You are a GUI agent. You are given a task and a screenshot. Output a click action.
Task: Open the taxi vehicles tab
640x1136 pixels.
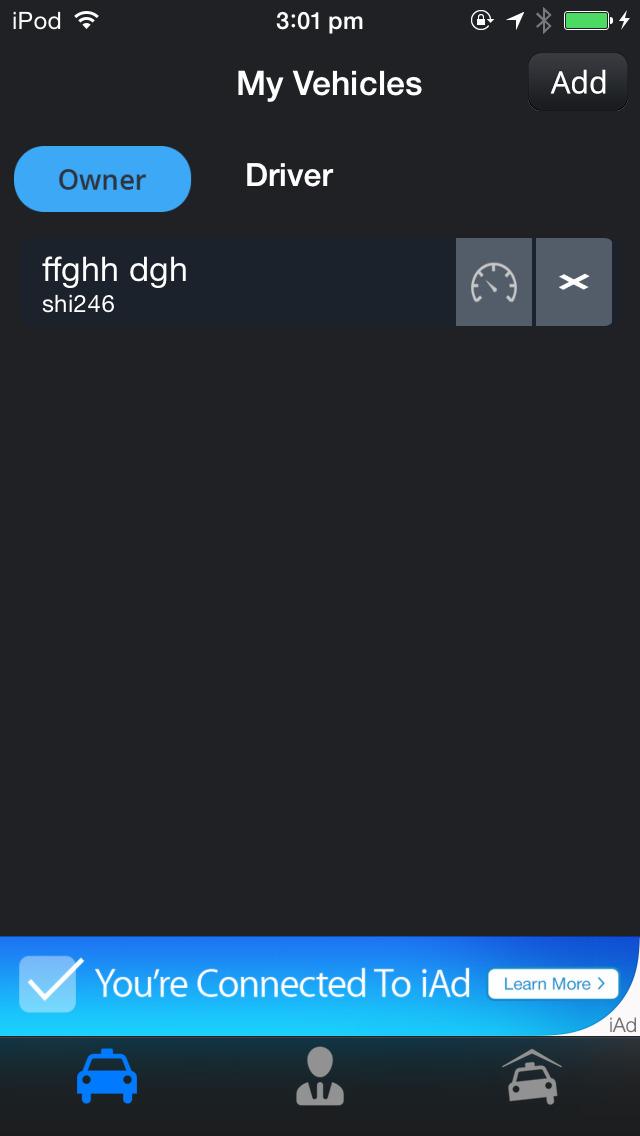point(107,1077)
